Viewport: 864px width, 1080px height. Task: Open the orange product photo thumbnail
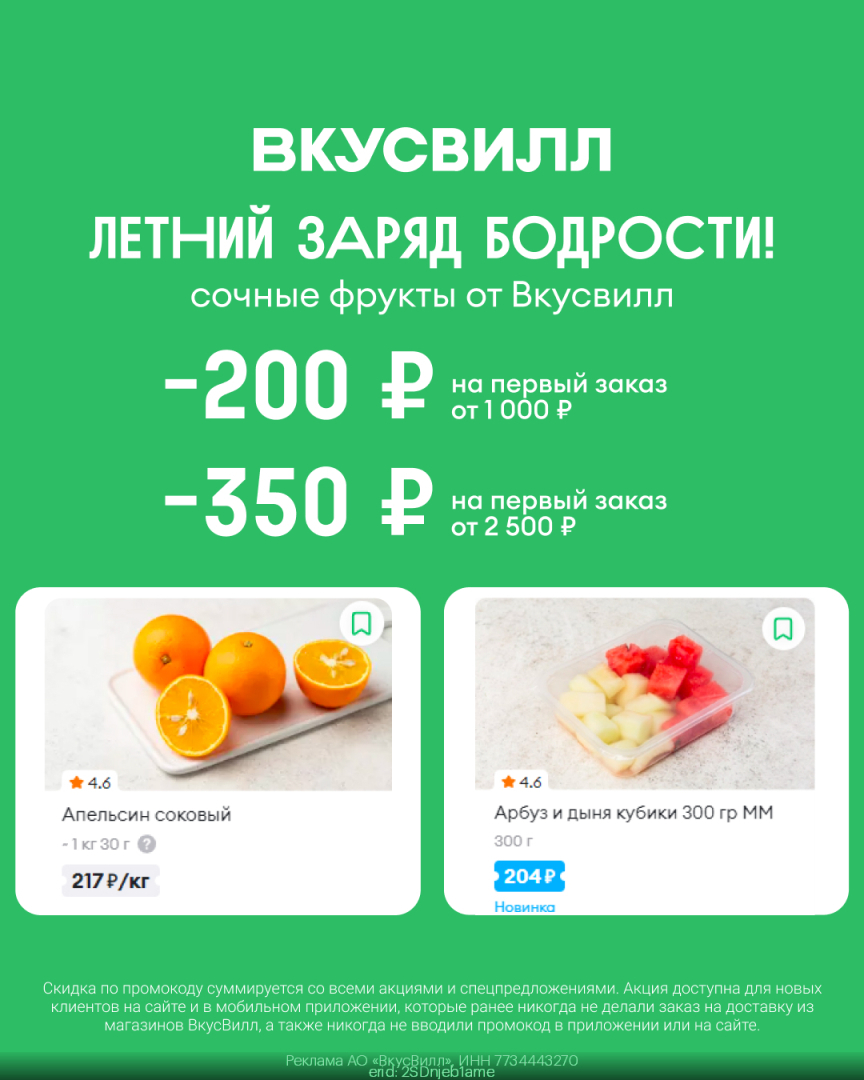click(218, 690)
